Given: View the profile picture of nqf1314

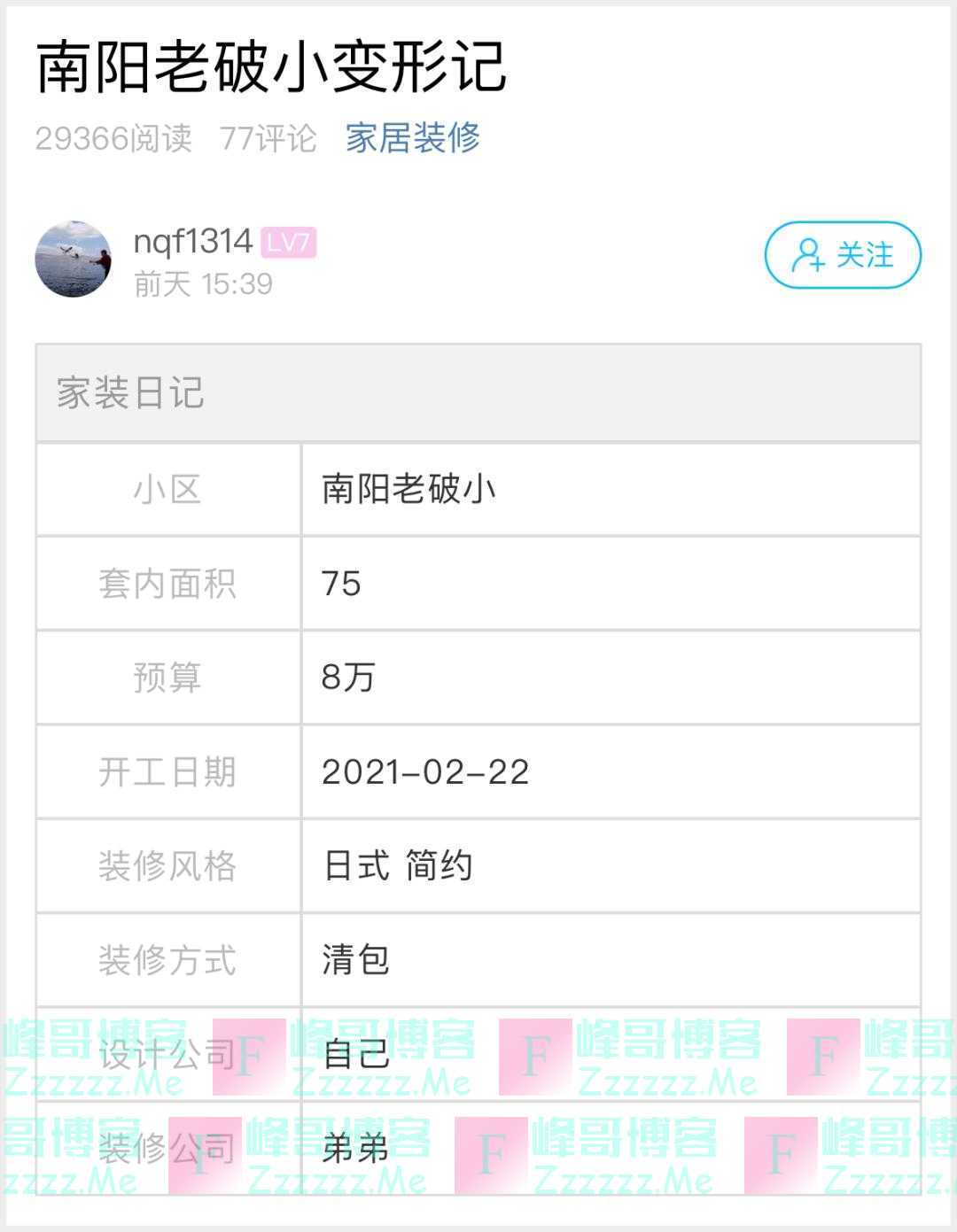Looking at the screenshot, I should [74, 259].
